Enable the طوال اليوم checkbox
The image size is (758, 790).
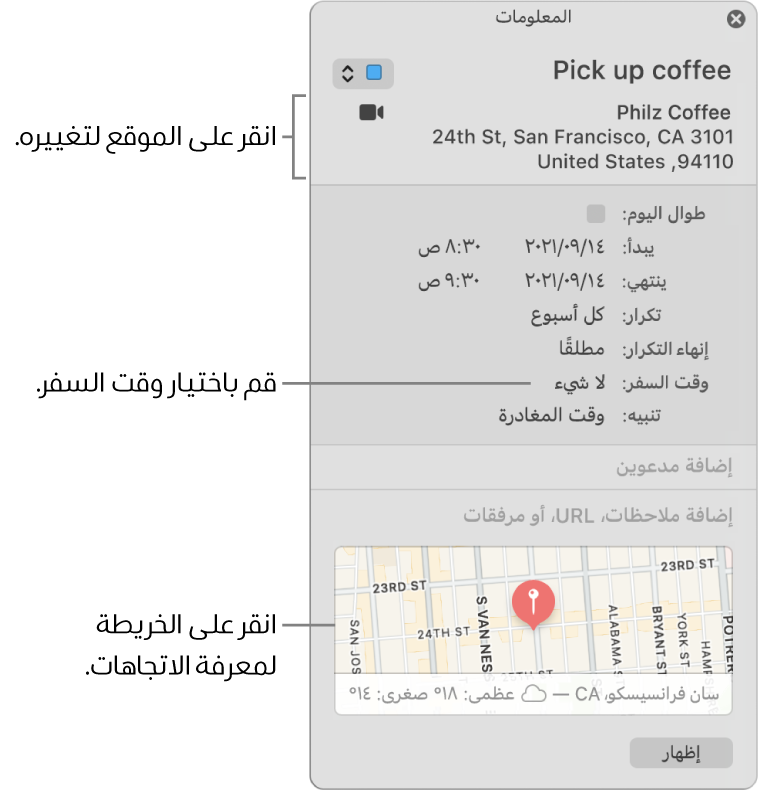tap(595, 213)
